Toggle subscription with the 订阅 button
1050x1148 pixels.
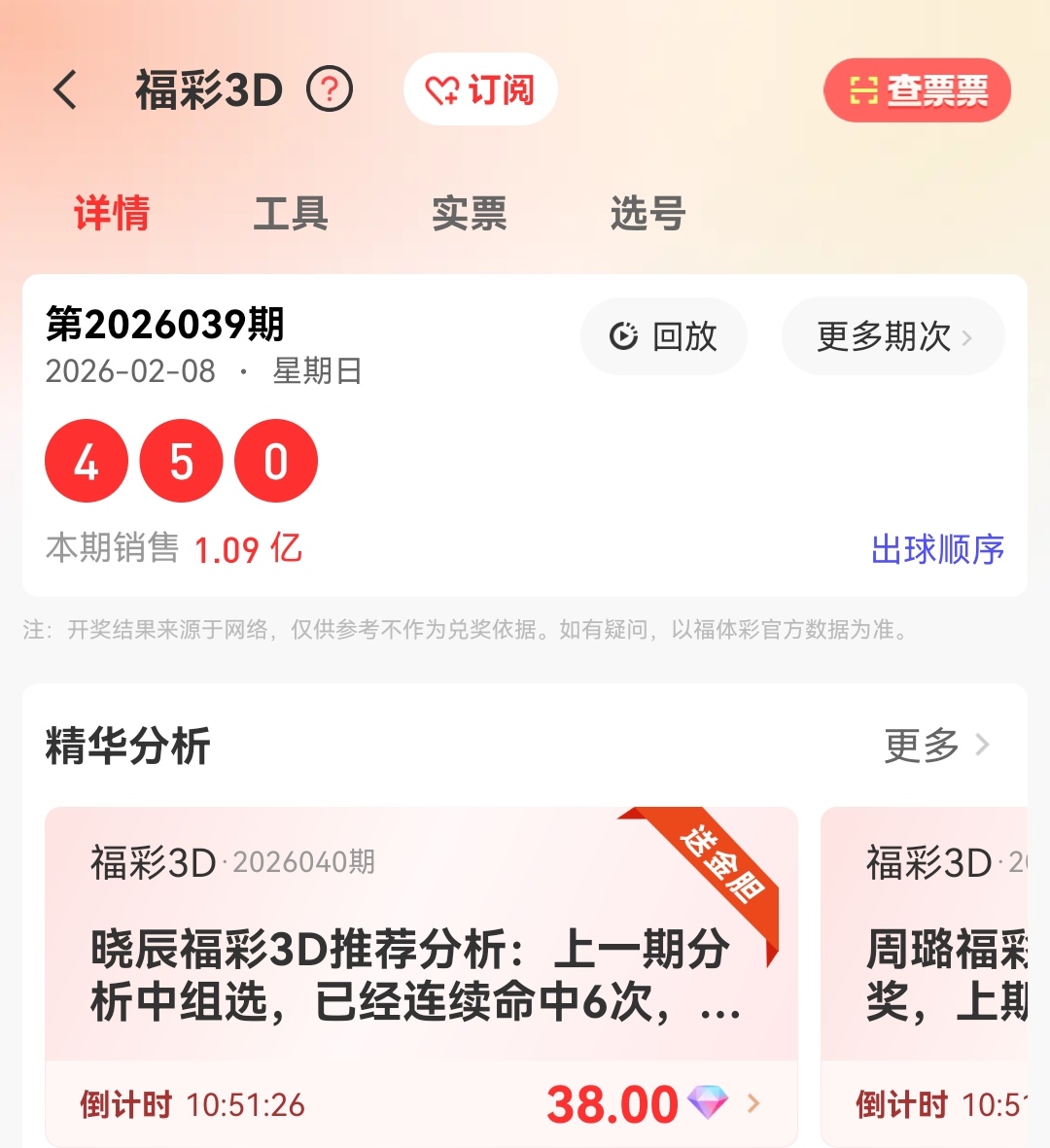point(480,88)
